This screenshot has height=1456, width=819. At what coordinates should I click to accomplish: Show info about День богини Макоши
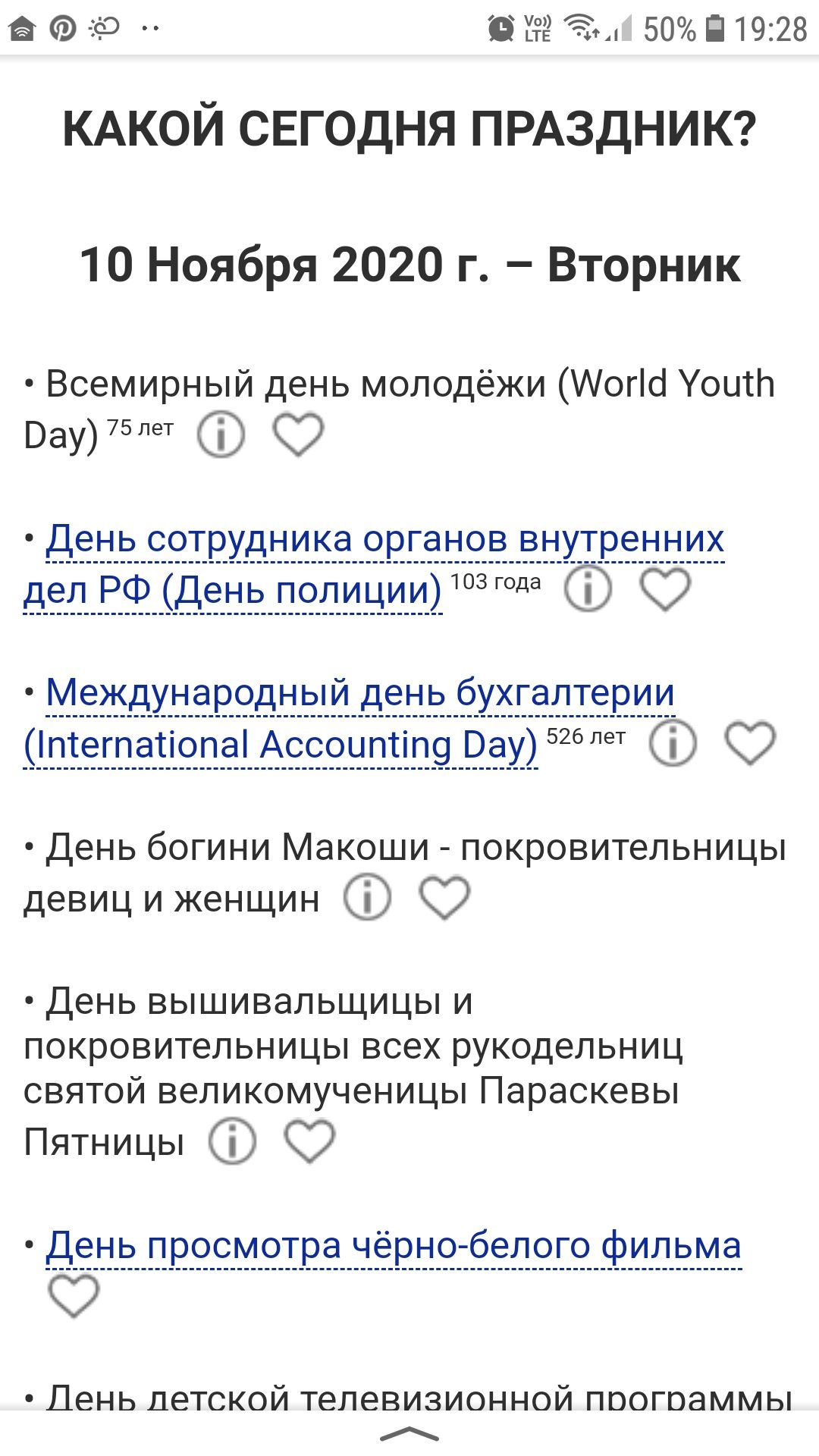point(368,898)
